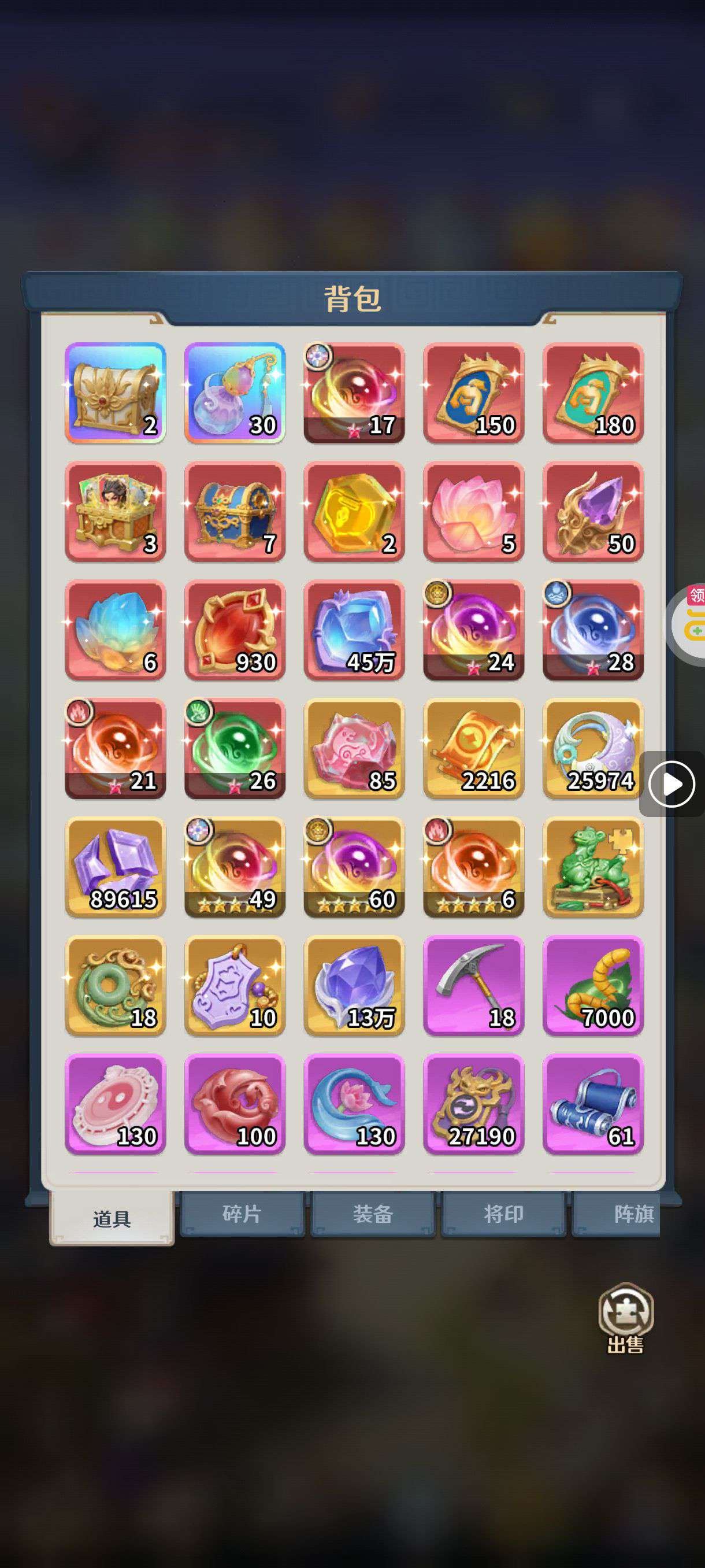
Task: Open the pink lotus item with 5
Action: coord(473,511)
